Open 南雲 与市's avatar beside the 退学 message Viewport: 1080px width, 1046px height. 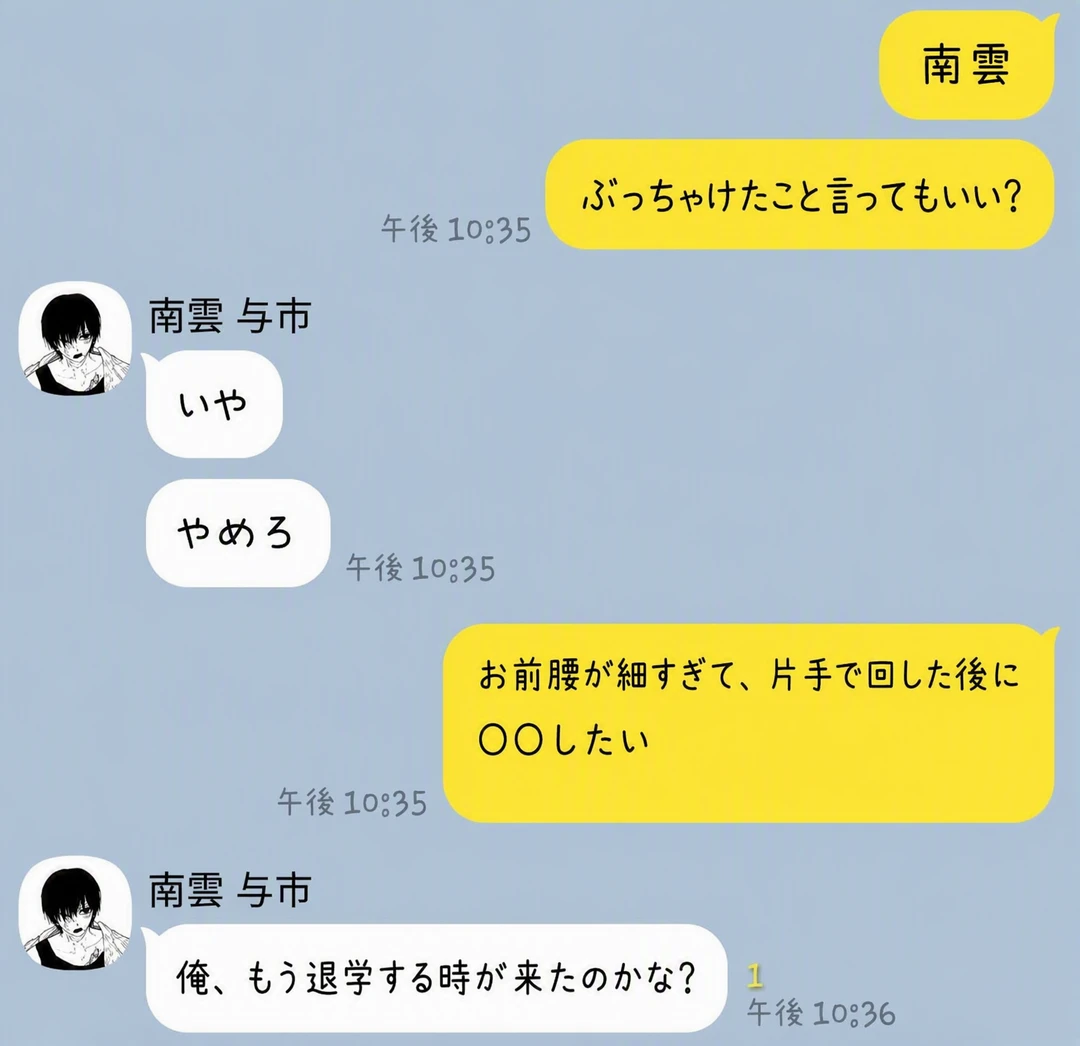coord(75,913)
